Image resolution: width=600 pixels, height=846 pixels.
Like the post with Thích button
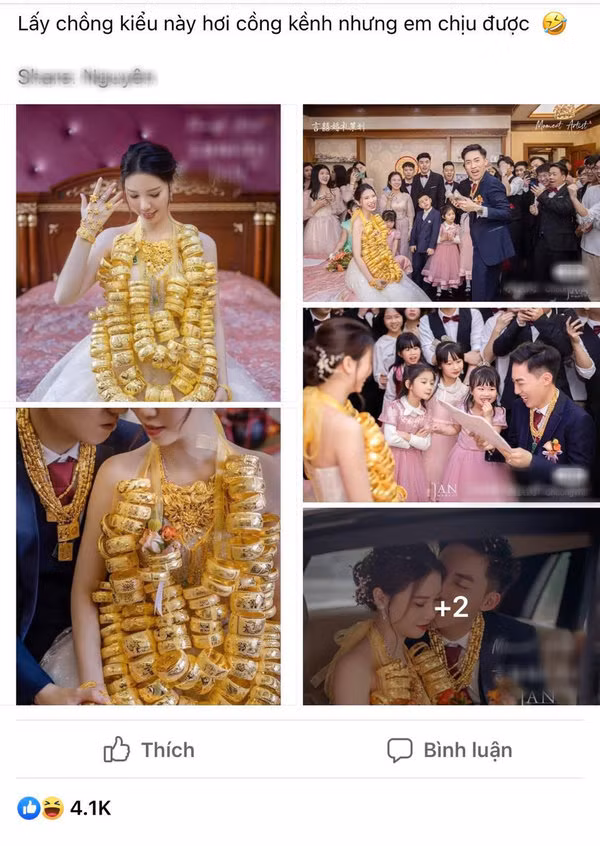[149, 750]
